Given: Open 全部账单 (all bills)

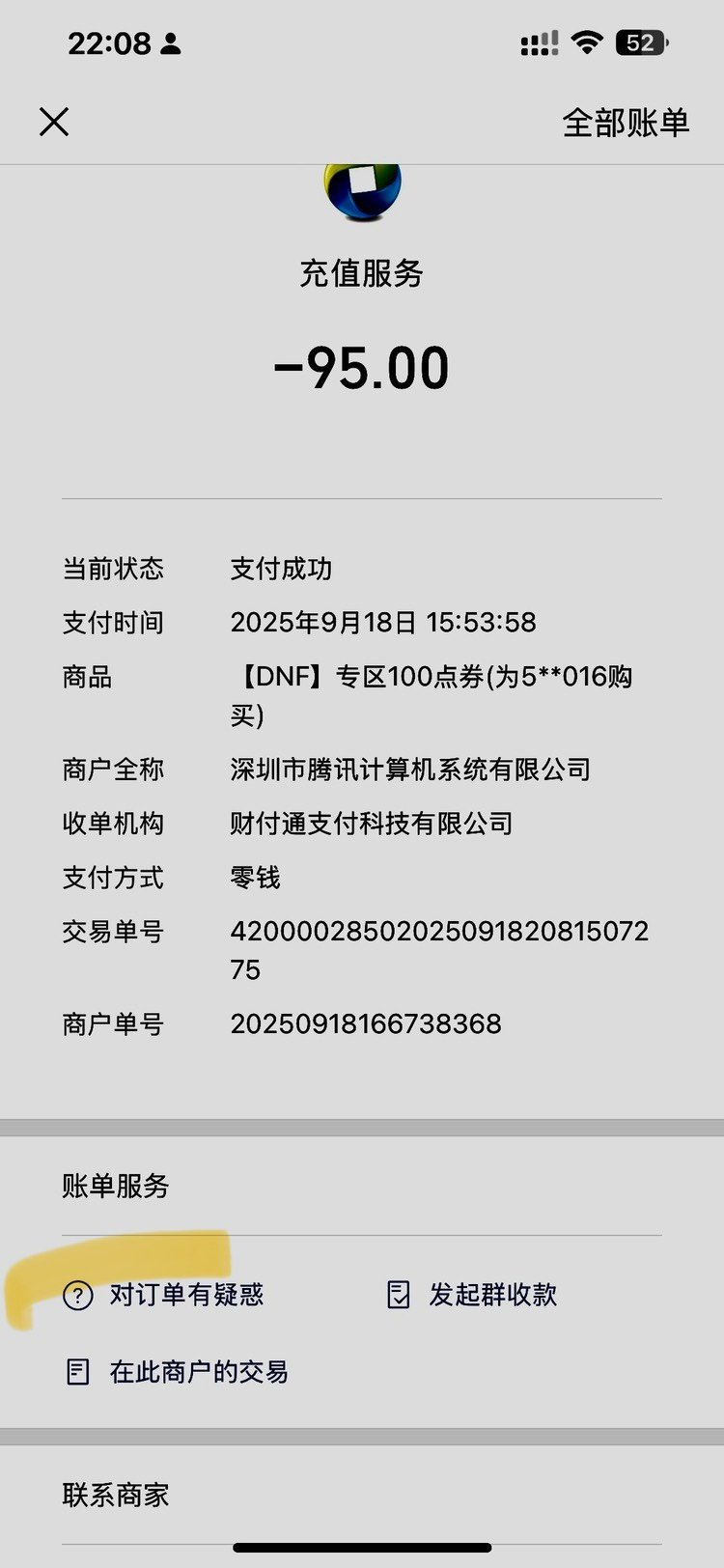Looking at the screenshot, I should click(626, 123).
